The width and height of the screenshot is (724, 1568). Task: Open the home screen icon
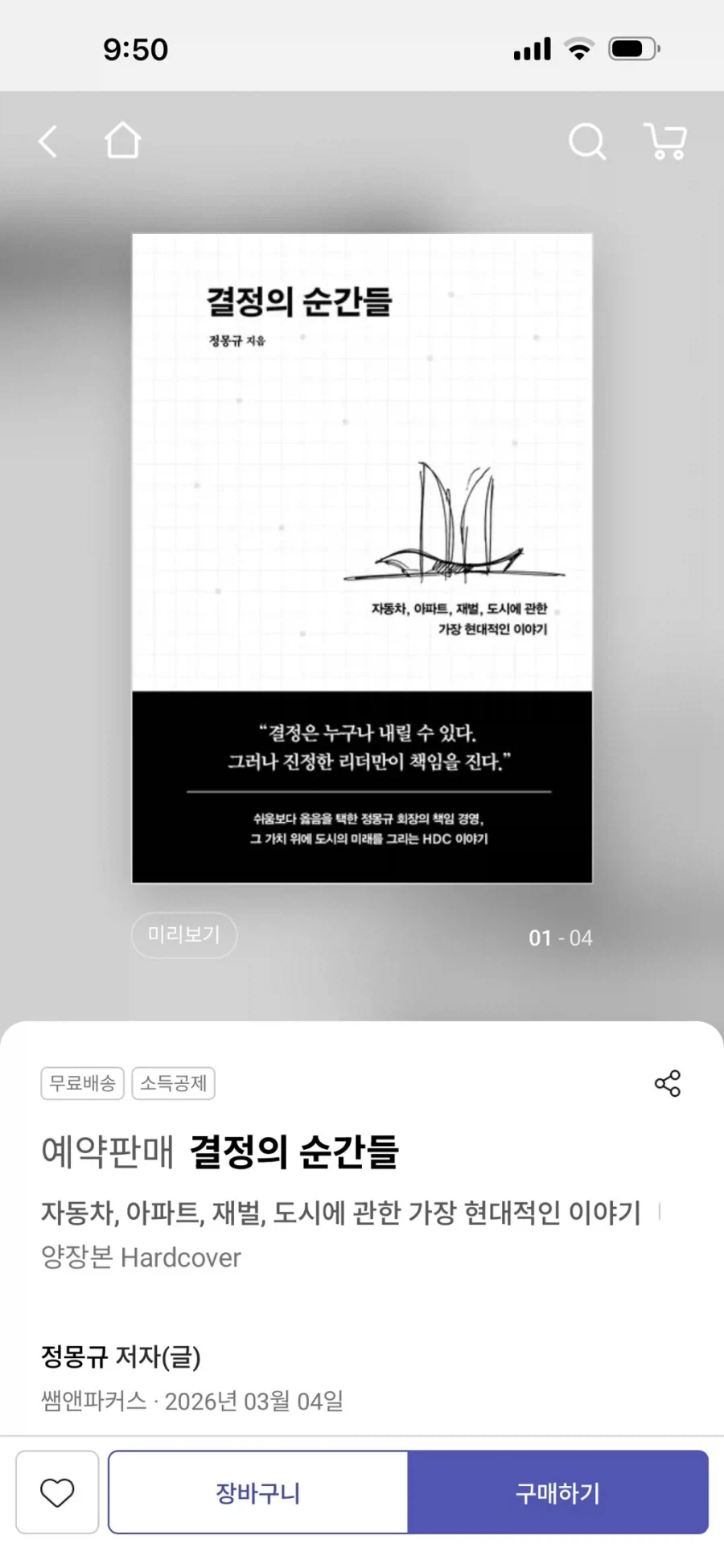click(122, 140)
